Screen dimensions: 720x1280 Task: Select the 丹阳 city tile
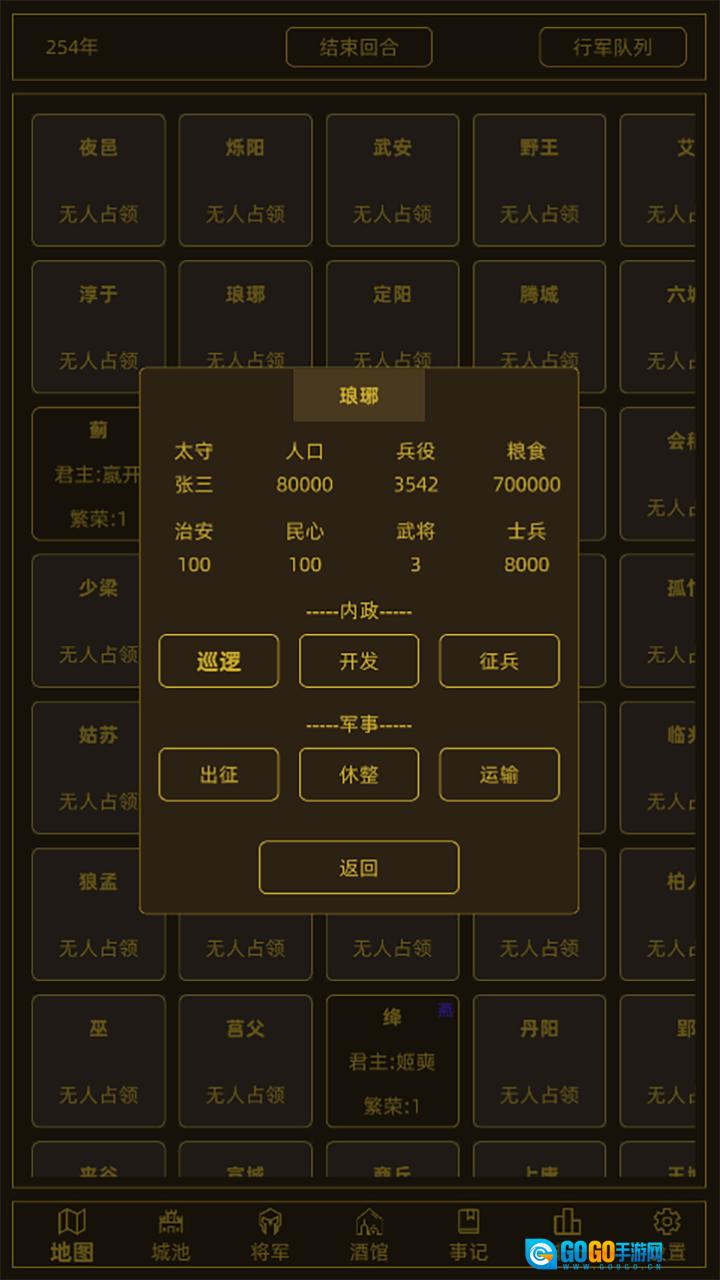[x=539, y=1062]
